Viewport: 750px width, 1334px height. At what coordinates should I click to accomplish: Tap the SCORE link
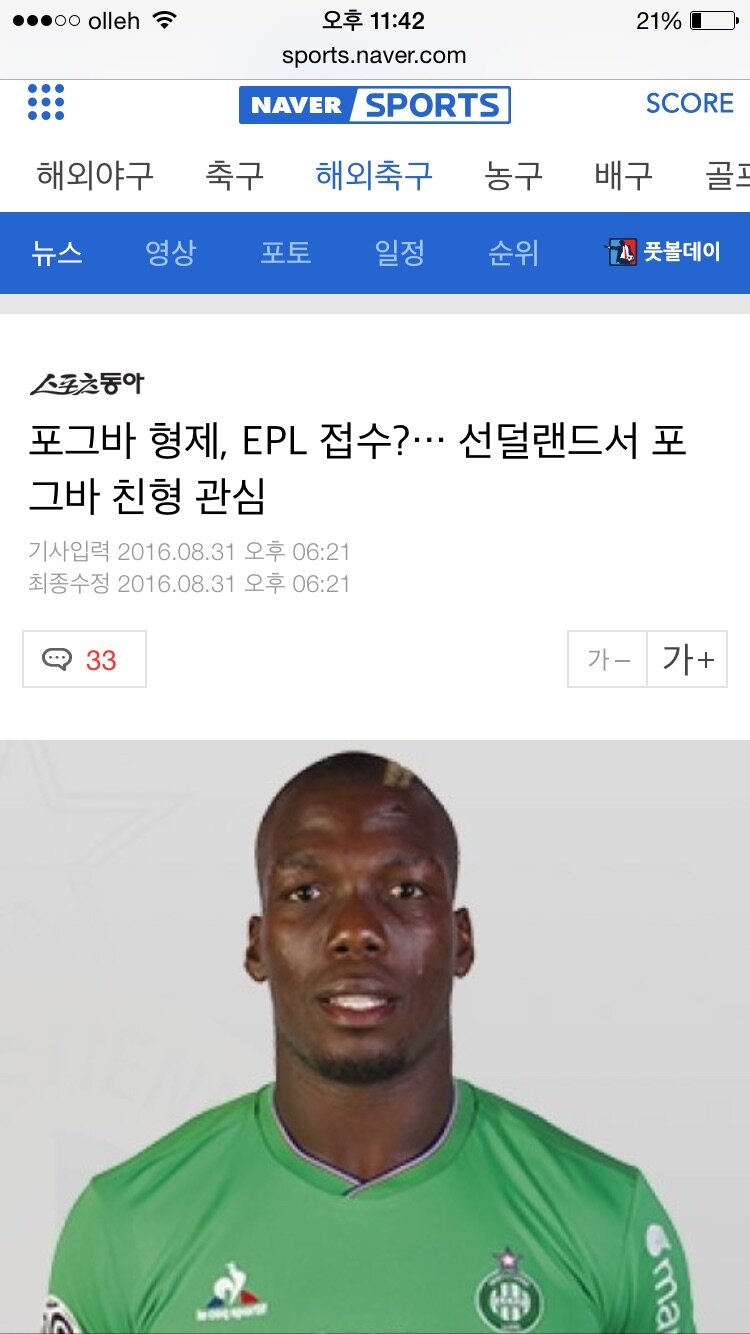(689, 103)
